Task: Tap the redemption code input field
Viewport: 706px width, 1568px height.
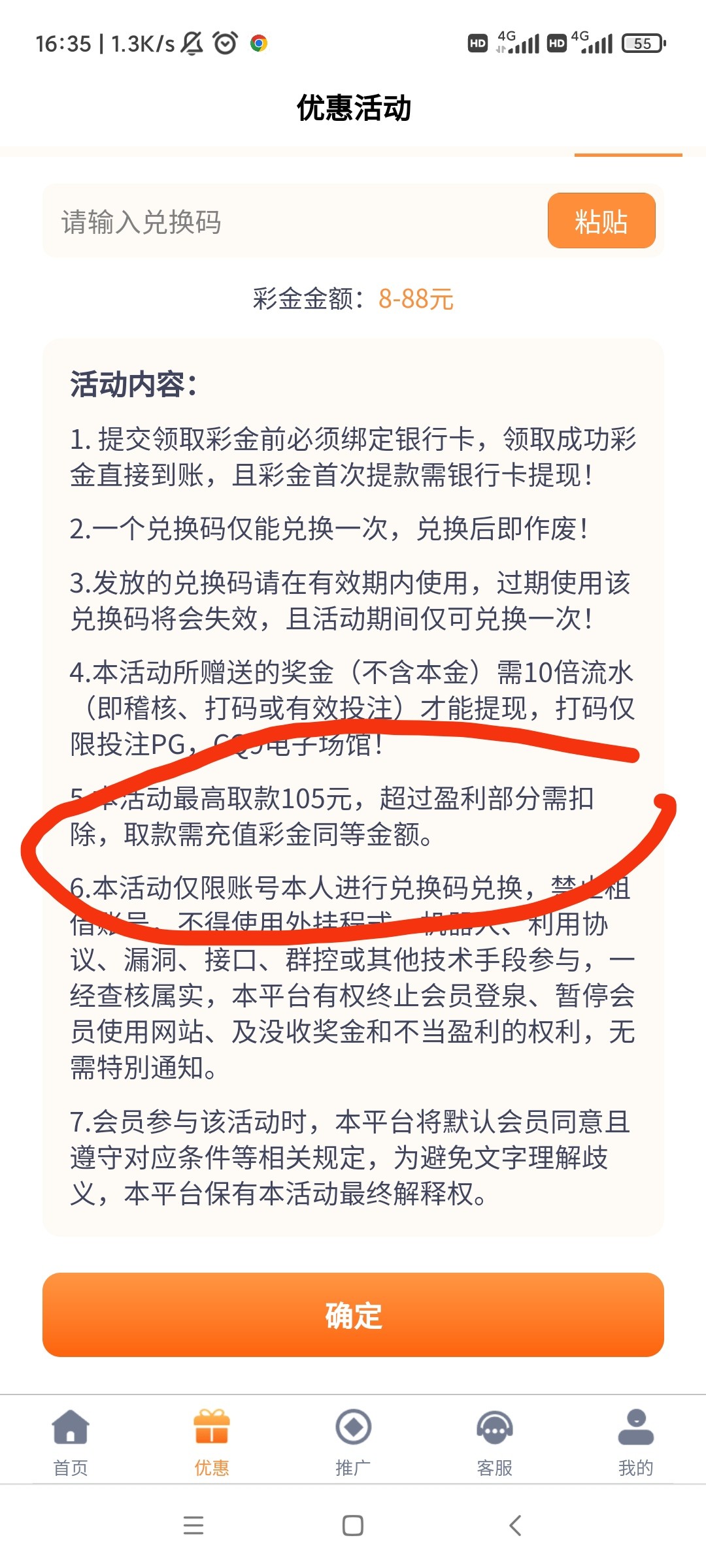Action: point(294,221)
